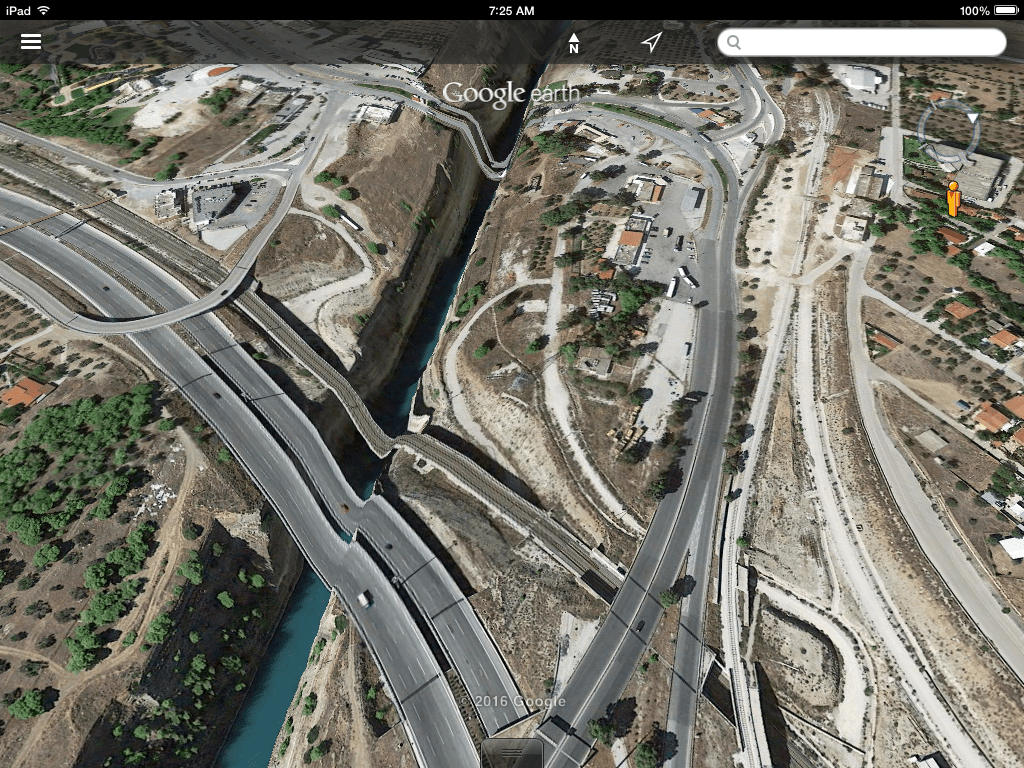Tap the search field

(x=861, y=42)
